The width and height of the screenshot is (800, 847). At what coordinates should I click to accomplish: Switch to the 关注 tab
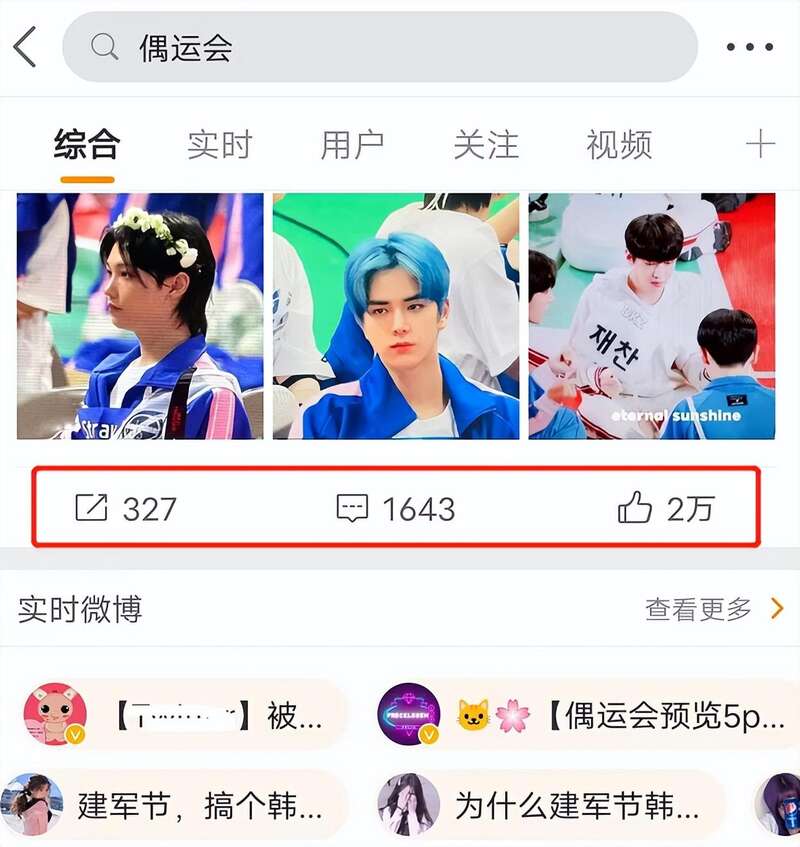486,145
